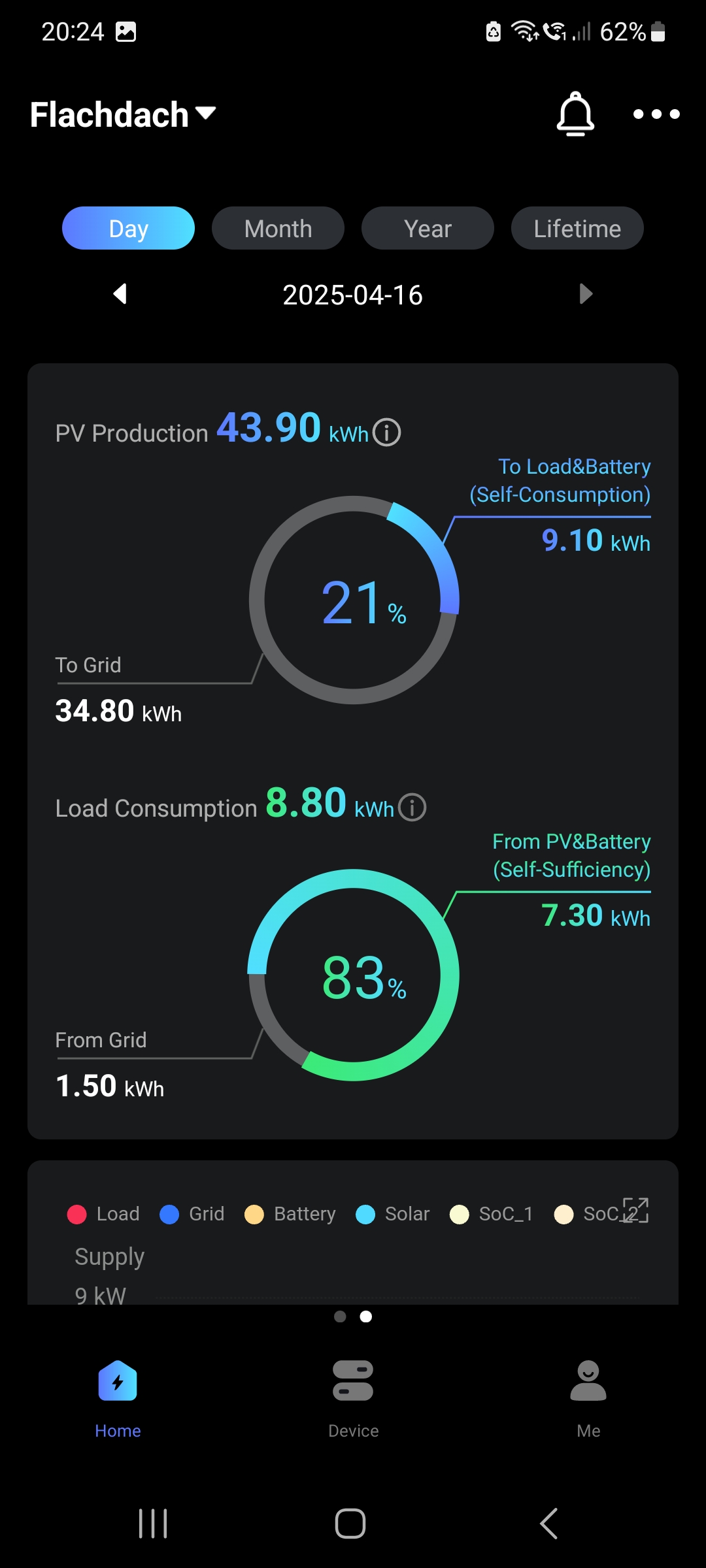This screenshot has width=706, height=1568.
Task: Toggle the Solar series in chart legend
Action: (x=393, y=1214)
